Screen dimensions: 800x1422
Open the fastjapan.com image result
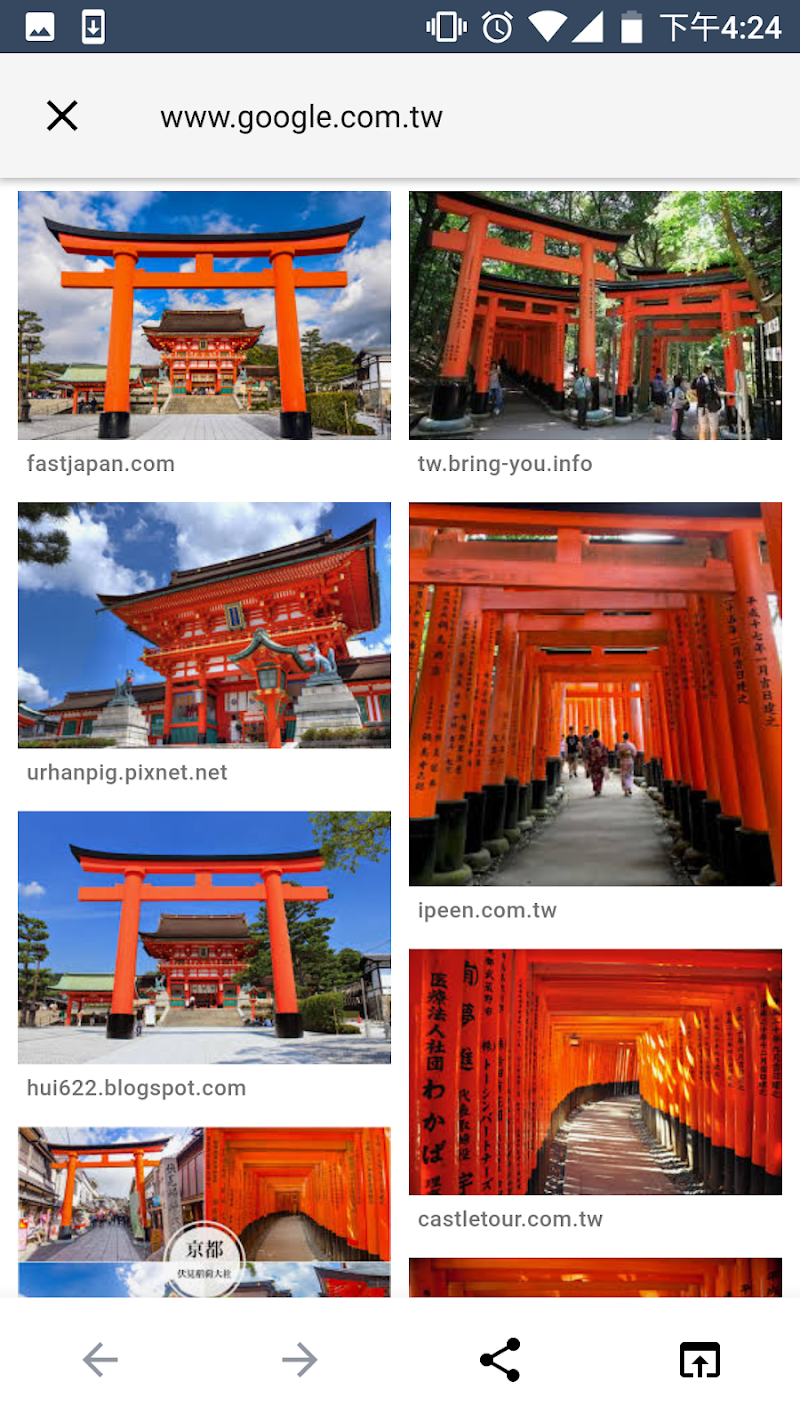tap(204, 315)
